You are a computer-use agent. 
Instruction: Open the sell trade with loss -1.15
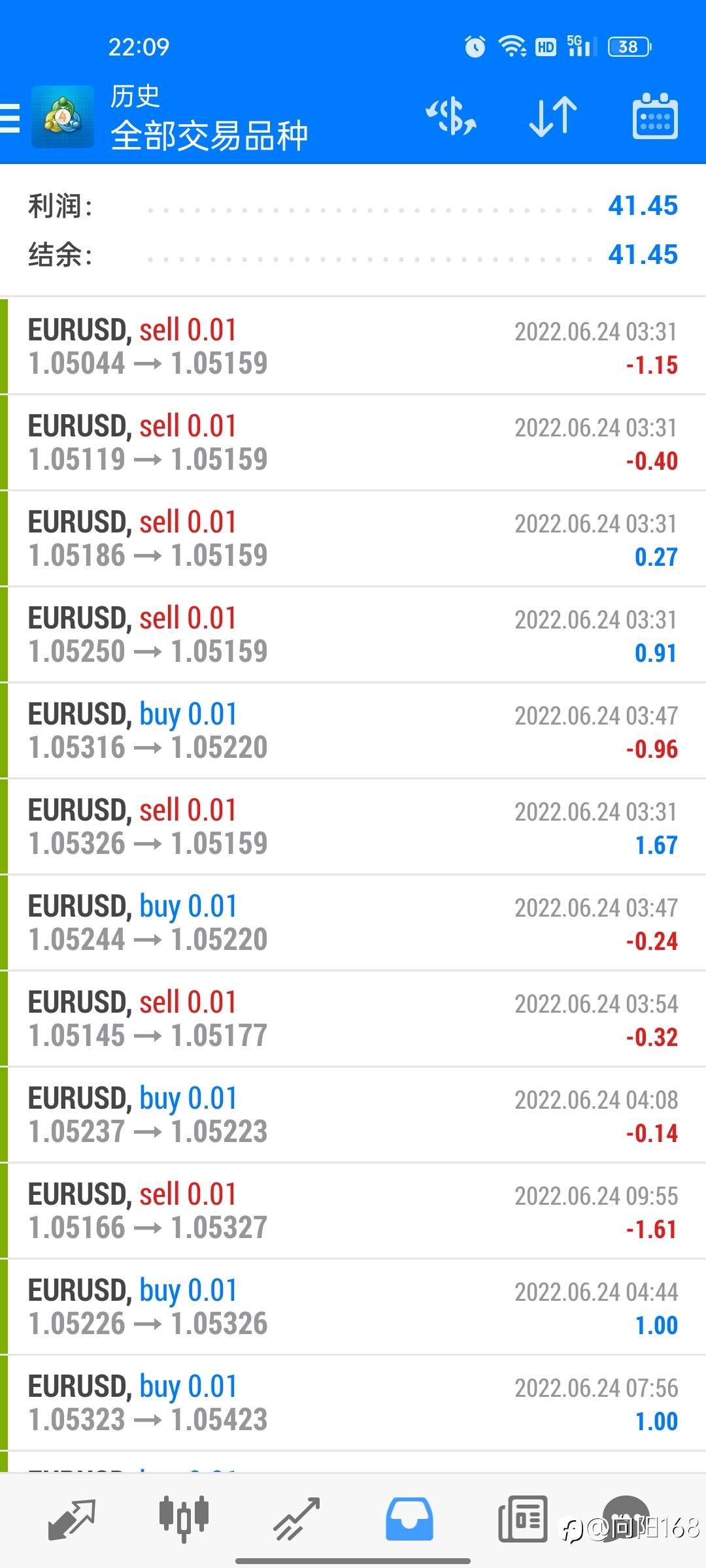[x=353, y=346]
